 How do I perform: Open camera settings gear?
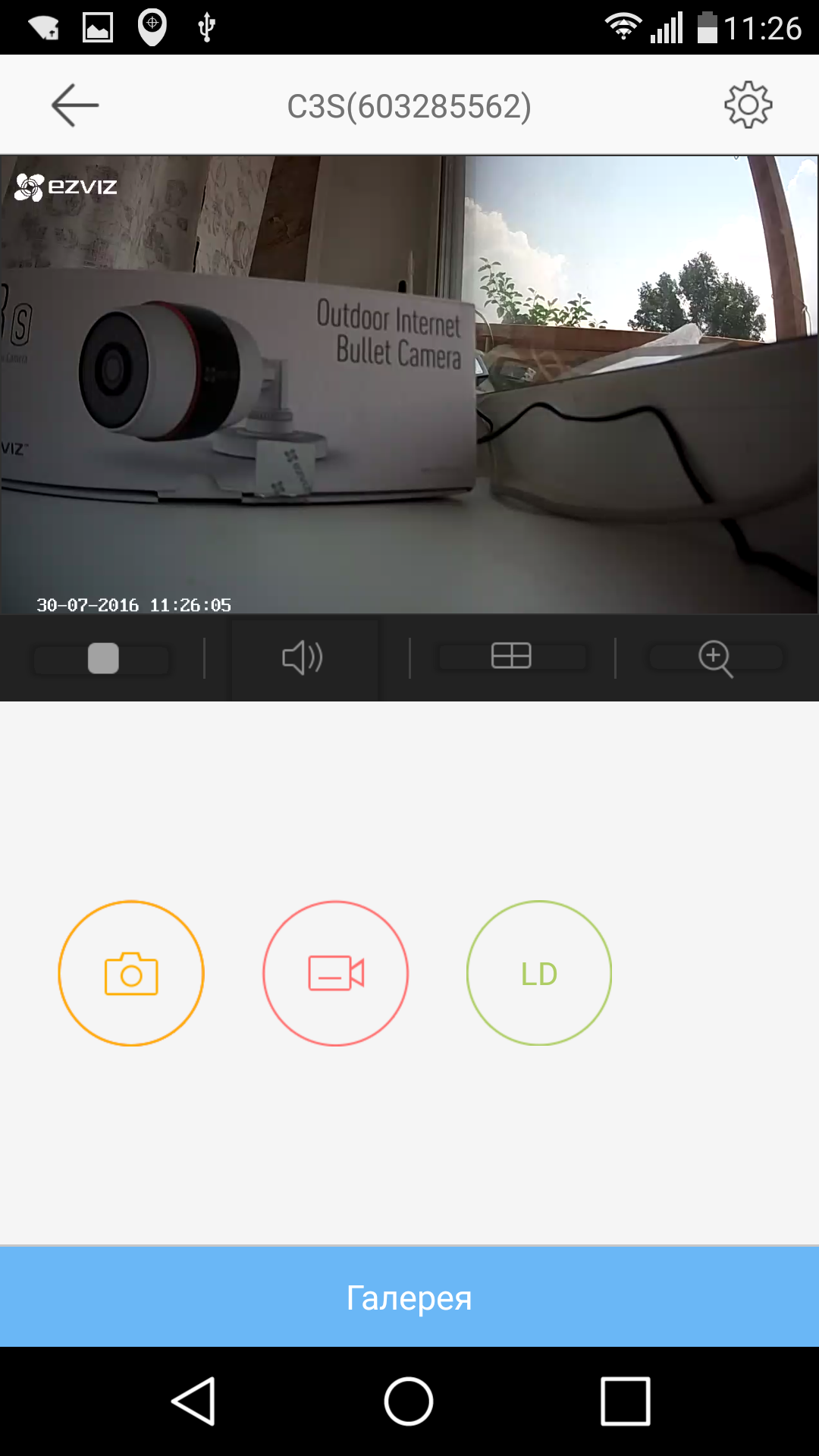(x=748, y=105)
